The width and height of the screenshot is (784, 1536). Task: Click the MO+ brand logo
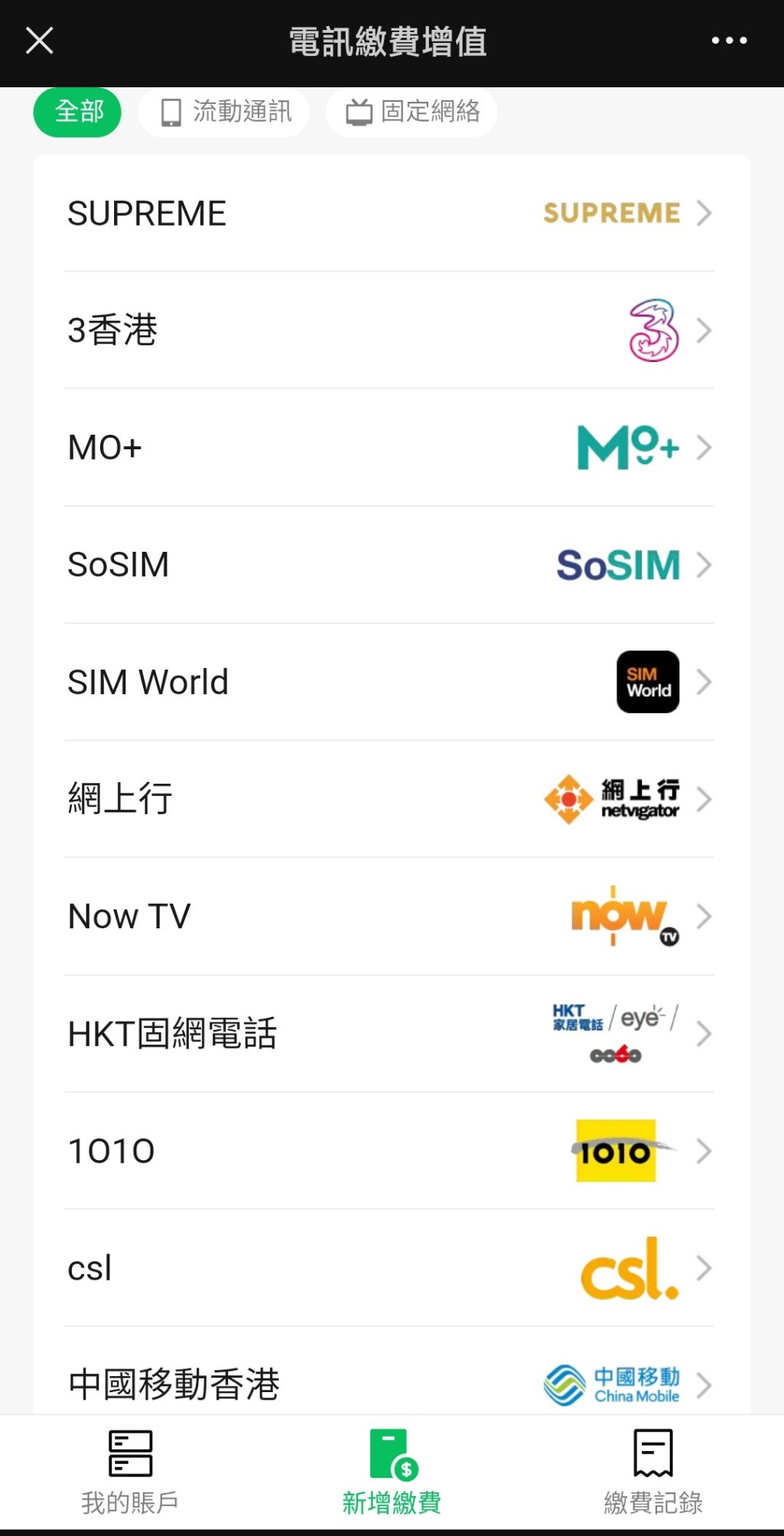[628, 447]
